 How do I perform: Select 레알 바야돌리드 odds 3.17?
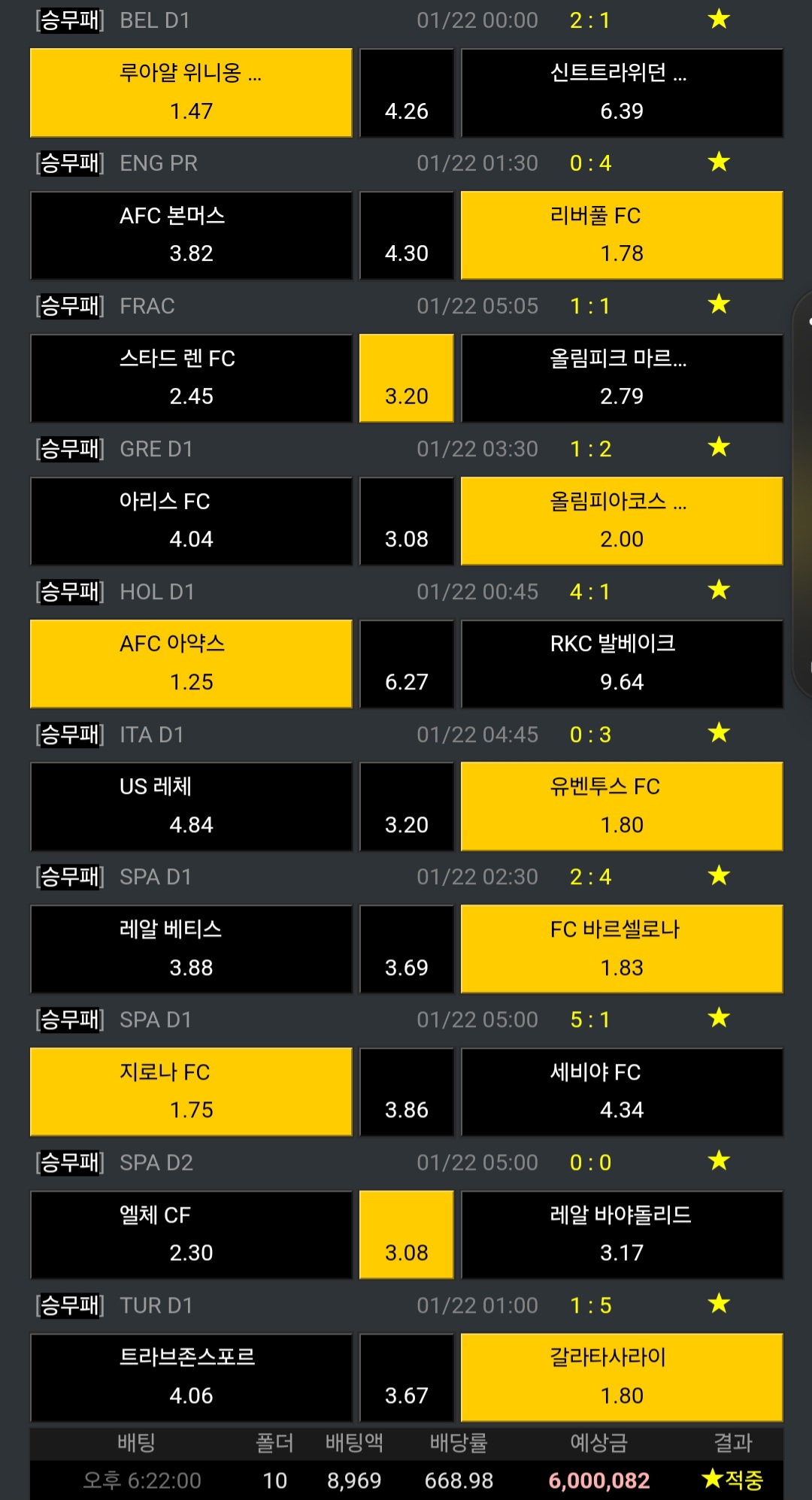click(622, 1235)
